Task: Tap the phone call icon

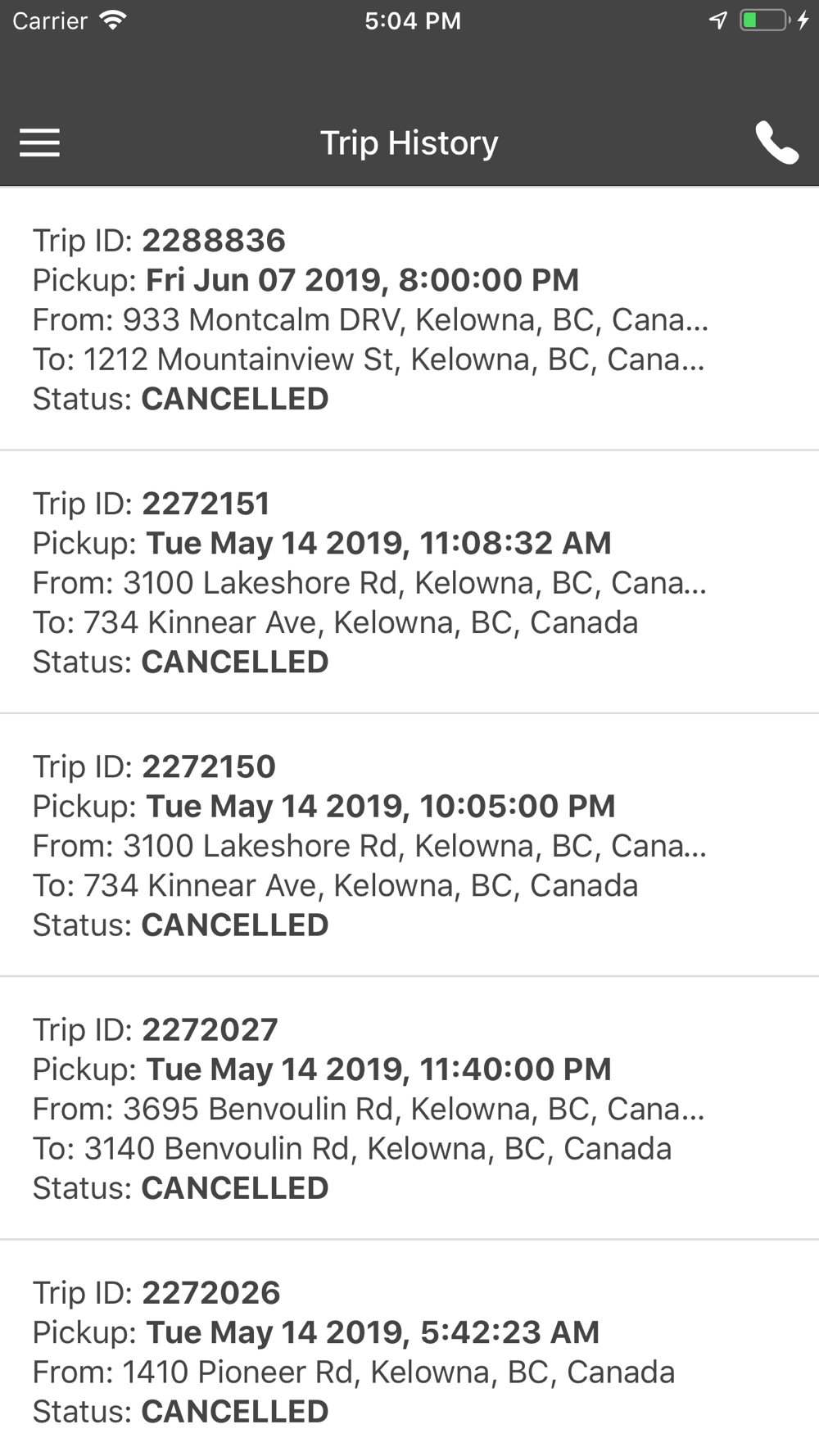Action: pos(776,142)
